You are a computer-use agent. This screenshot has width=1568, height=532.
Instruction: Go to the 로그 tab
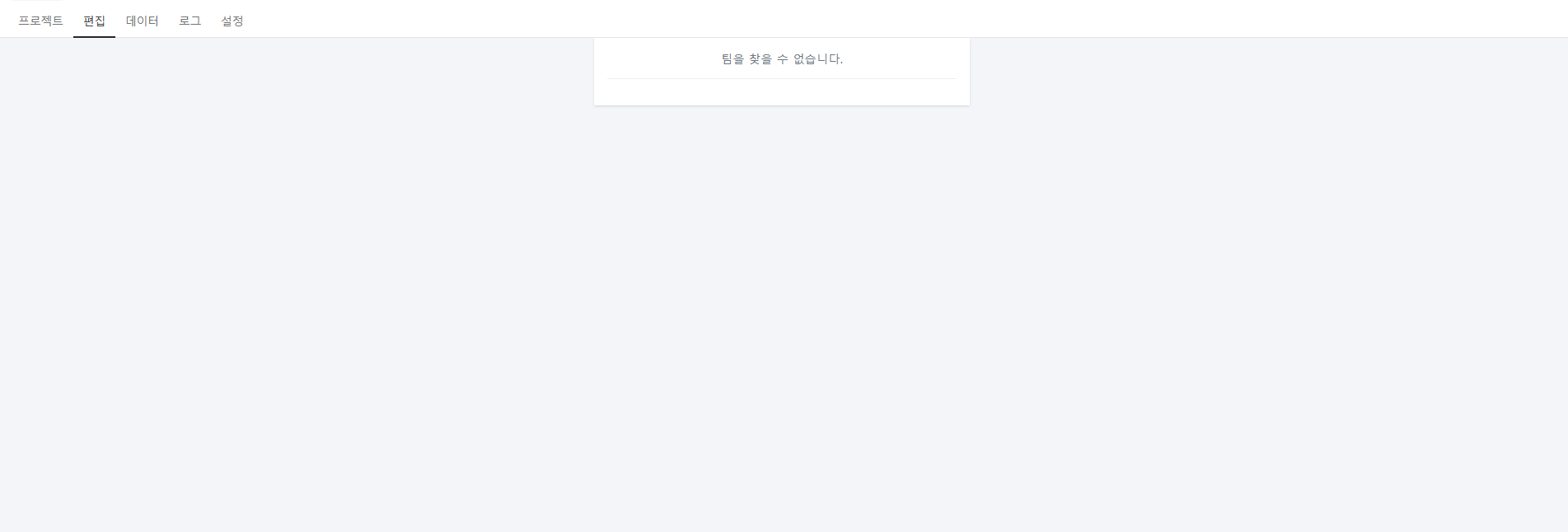190,21
